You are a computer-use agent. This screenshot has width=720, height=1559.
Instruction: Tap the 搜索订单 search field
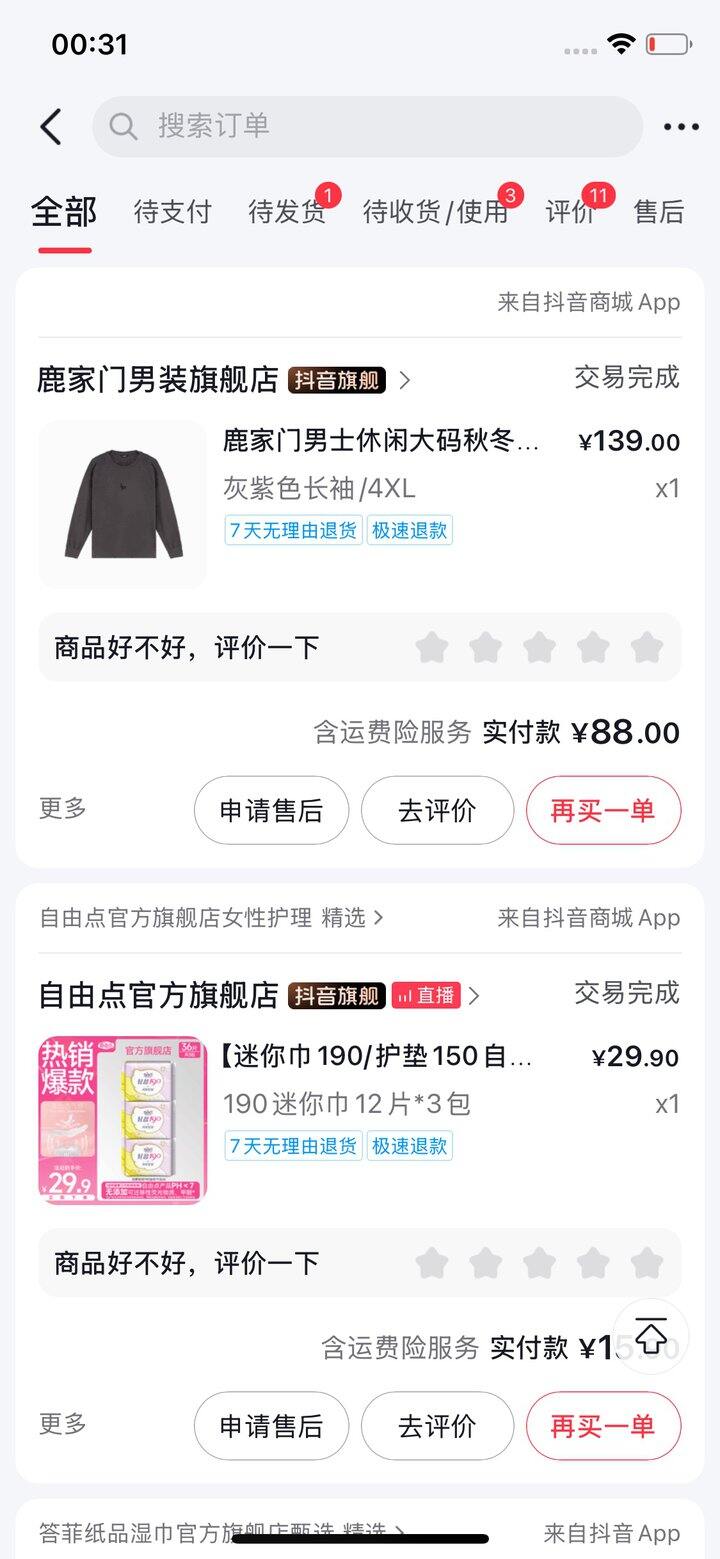[x=368, y=126]
